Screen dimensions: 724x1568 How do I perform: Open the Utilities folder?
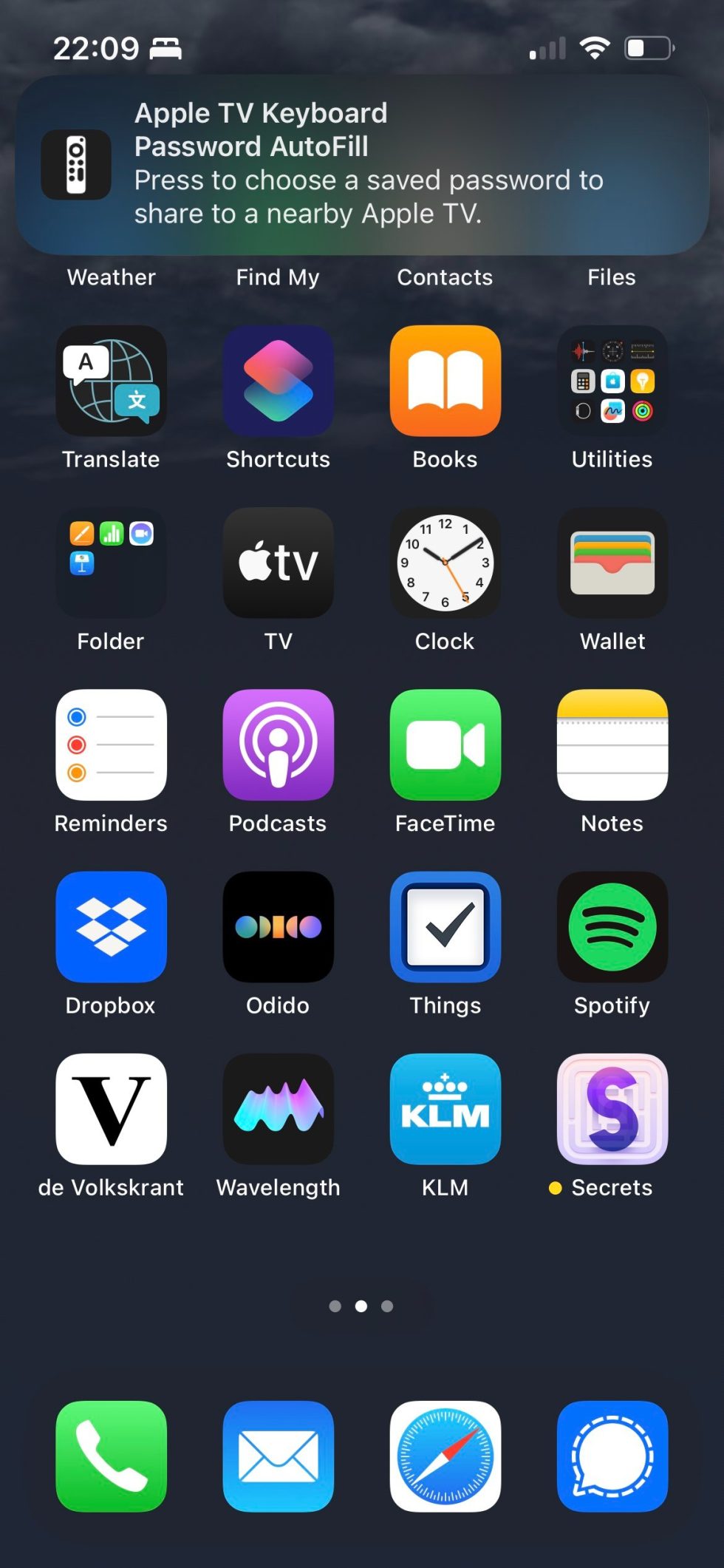point(612,381)
